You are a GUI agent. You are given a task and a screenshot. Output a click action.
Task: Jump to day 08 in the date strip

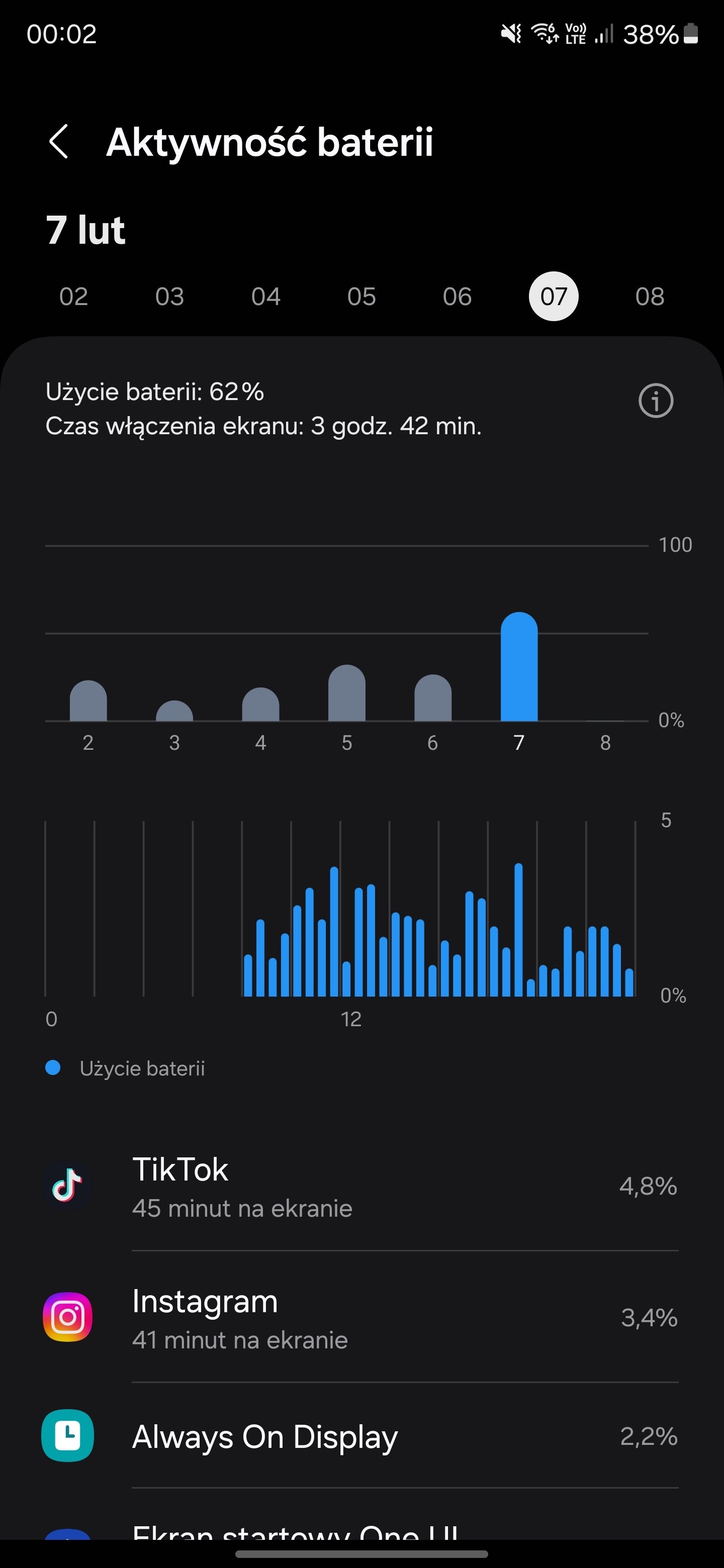pyautogui.click(x=650, y=297)
